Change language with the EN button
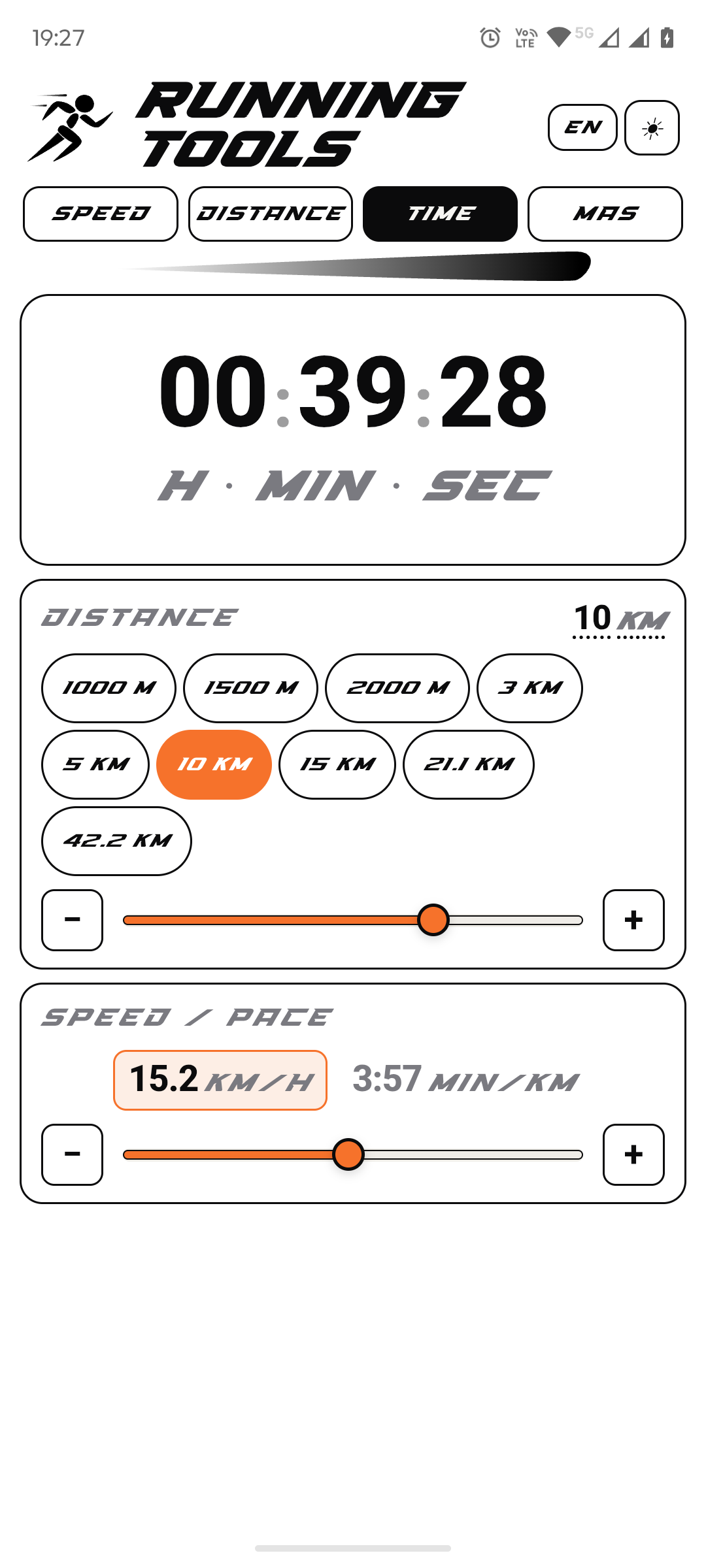The image size is (706, 1568). pos(582,127)
